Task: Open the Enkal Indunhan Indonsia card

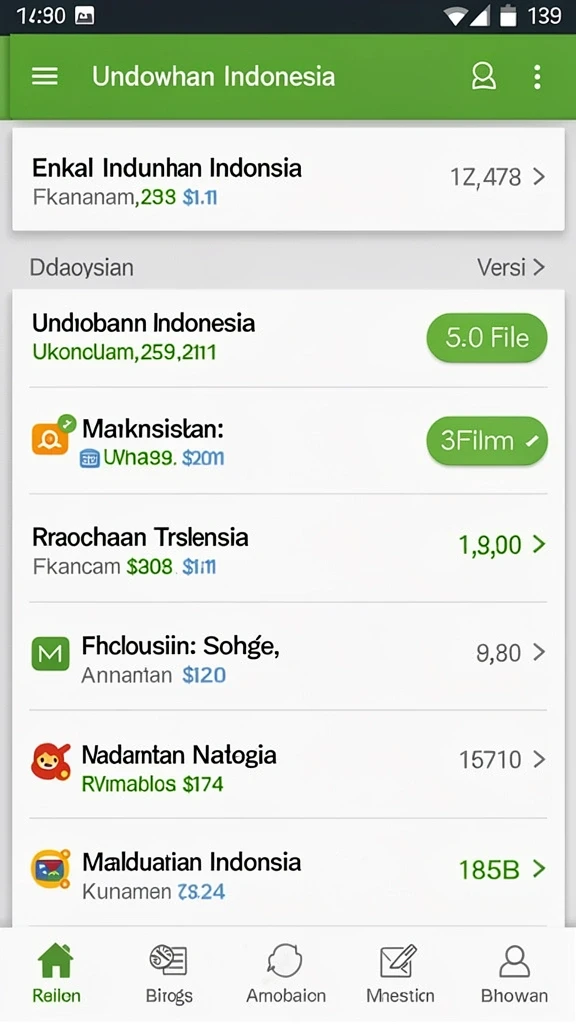Action: (x=288, y=179)
